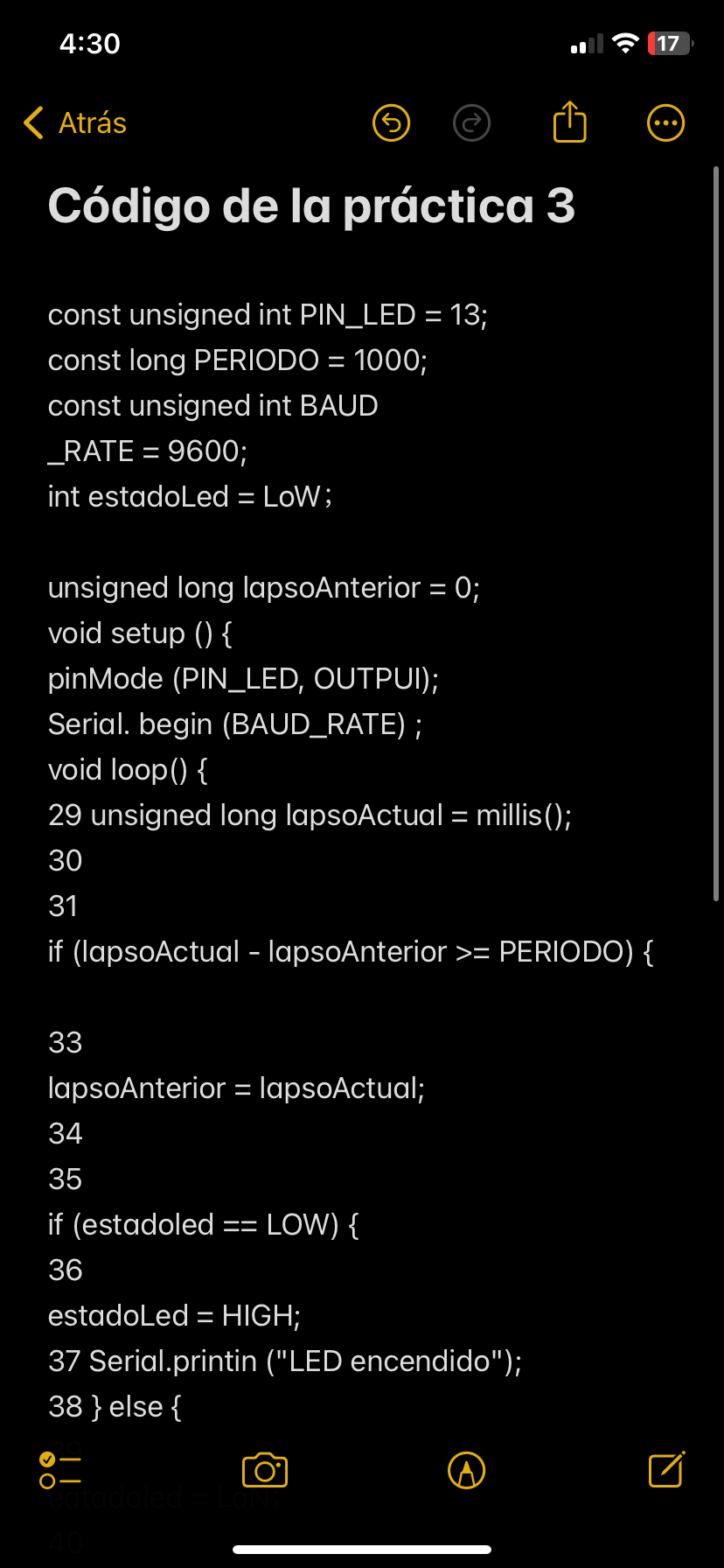Redo the last undone edit
The height and width of the screenshot is (1568, 724).
(x=471, y=123)
